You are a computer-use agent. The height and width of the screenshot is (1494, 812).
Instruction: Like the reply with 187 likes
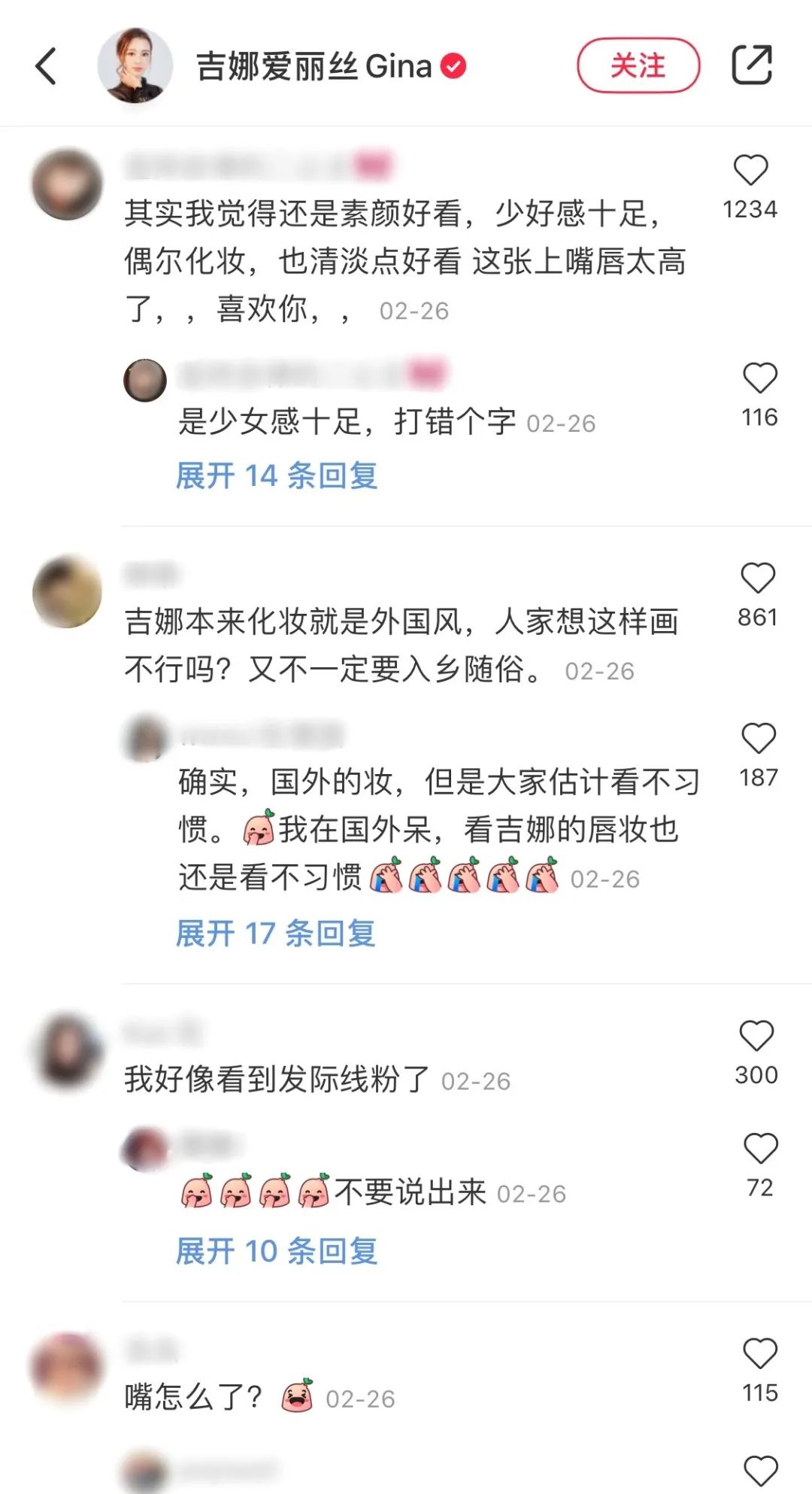pos(758,739)
